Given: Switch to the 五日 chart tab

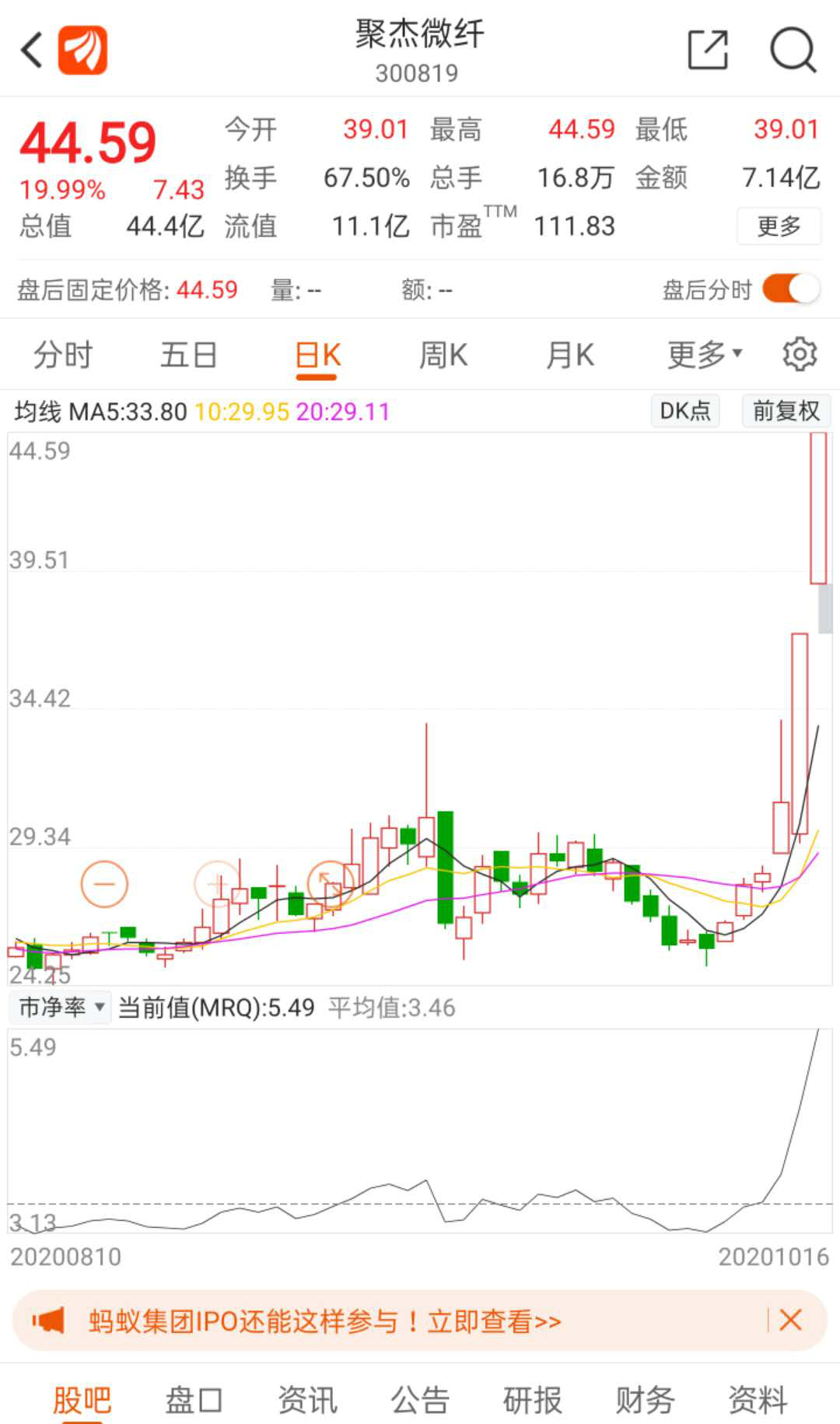Looking at the screenshot, I should pos(189,356).
